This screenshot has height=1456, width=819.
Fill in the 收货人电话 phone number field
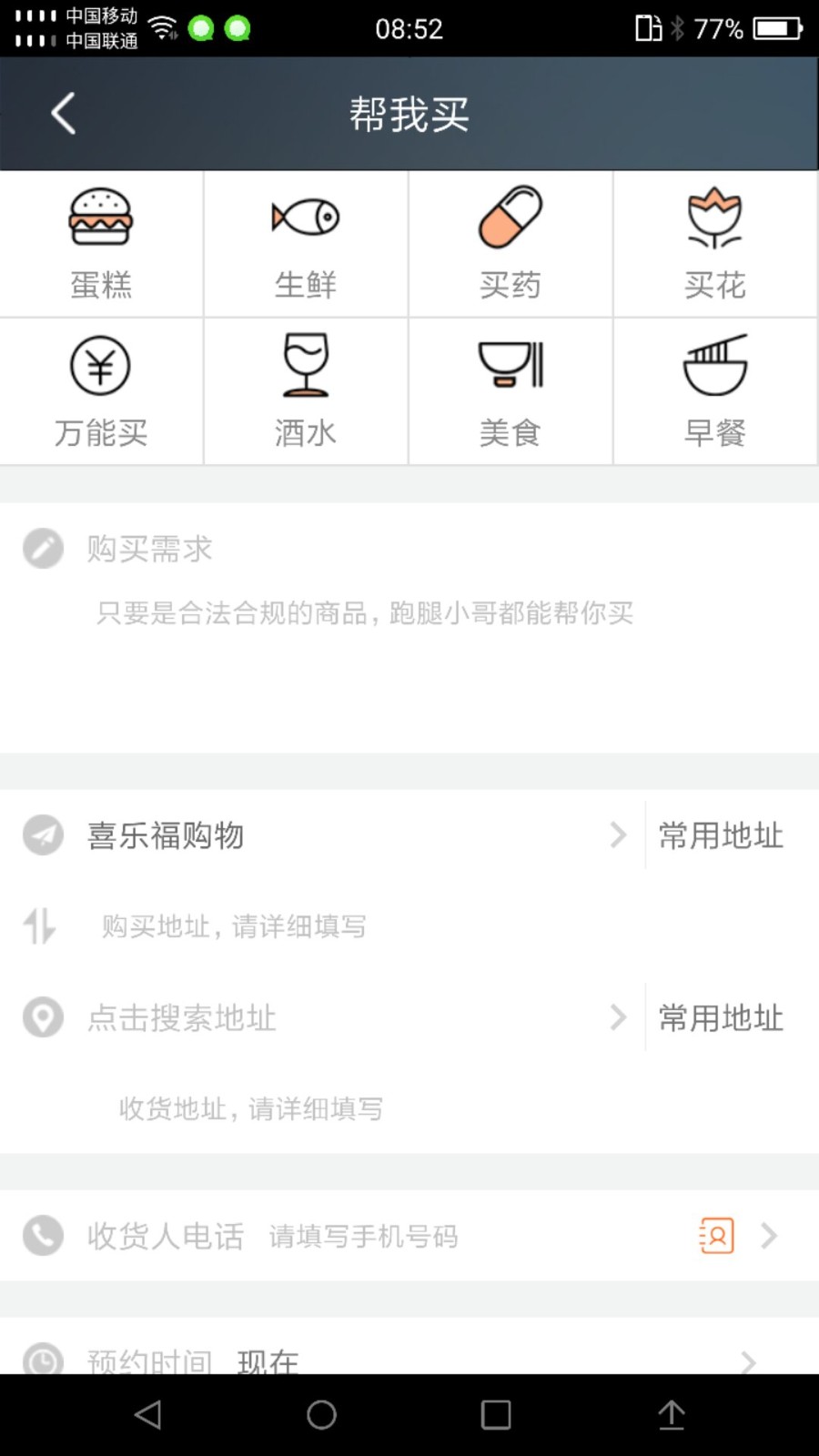(x=364, y=1236)
